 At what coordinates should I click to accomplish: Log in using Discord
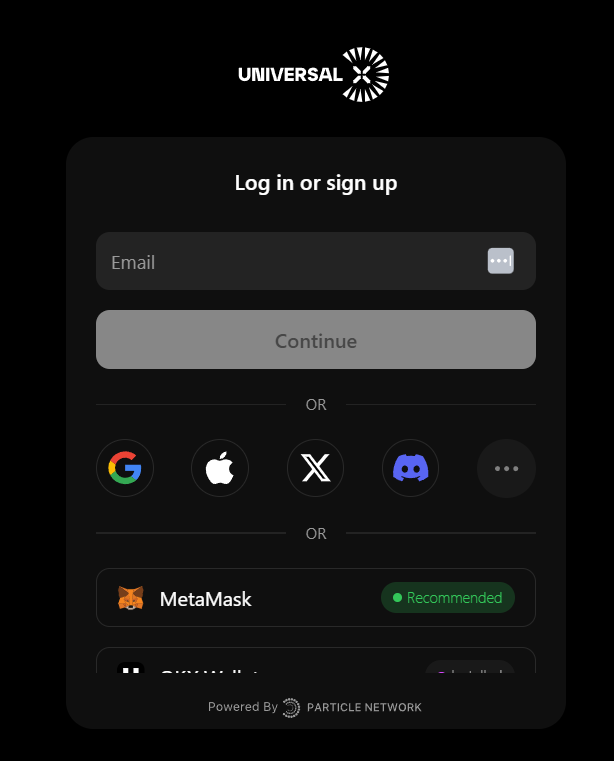click(x=411, y=468)
